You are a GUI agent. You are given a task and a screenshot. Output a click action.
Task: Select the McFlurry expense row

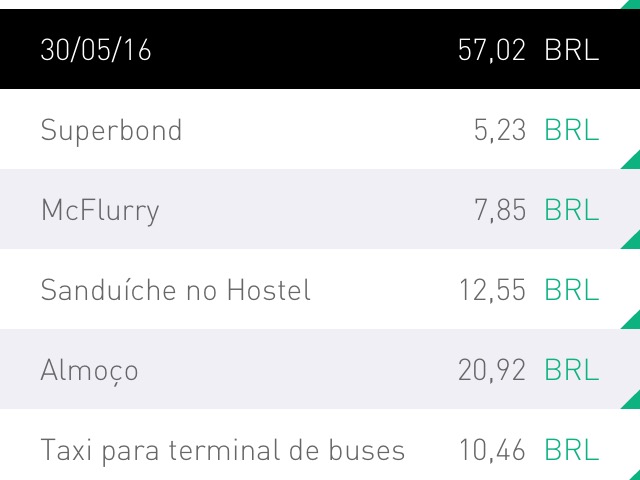pos(320,210)
